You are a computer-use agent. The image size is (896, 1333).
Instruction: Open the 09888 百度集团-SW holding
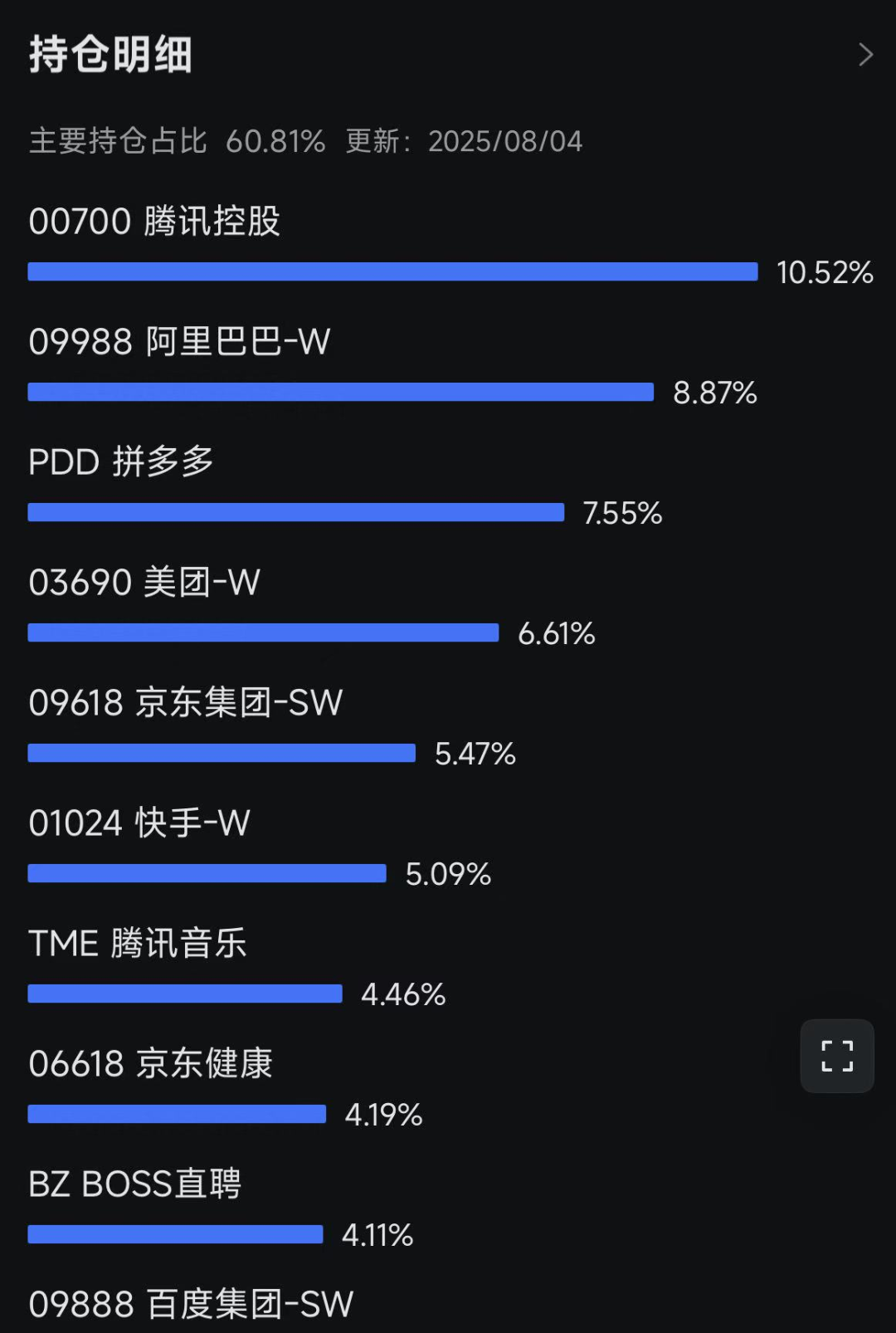coord(191,1304)
